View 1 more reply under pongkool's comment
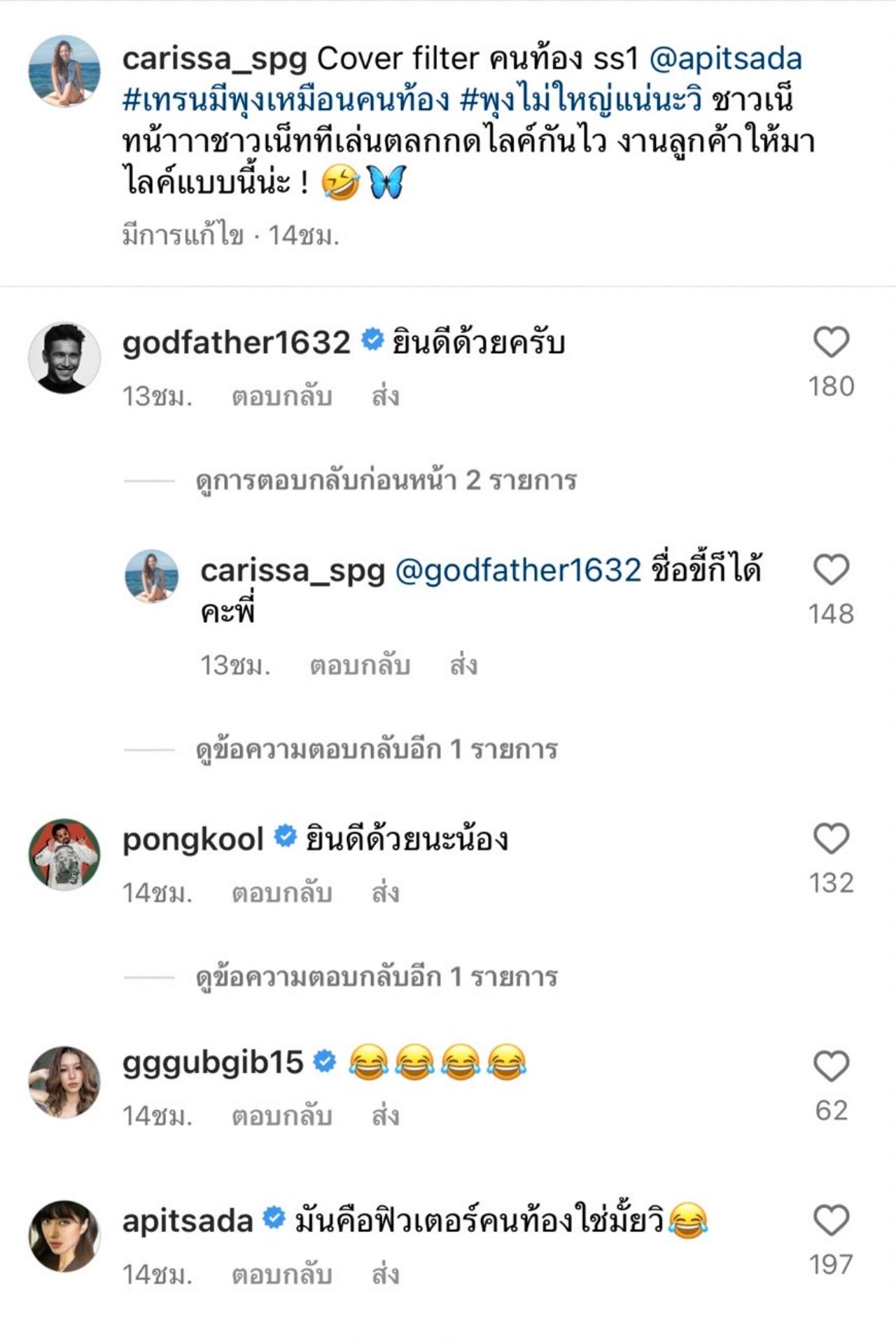Screen dimensions: 896x1344 377,977
